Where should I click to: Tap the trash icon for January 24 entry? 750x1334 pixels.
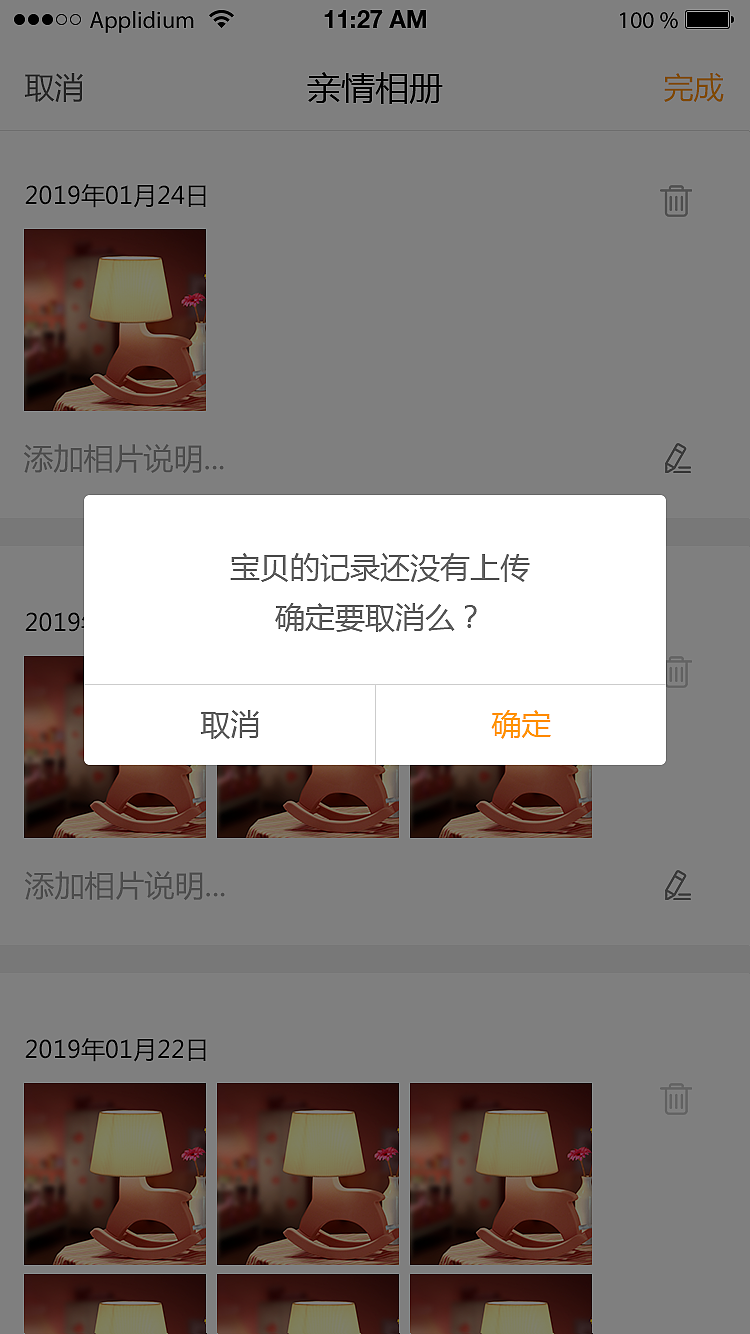[x=676, y=200]
